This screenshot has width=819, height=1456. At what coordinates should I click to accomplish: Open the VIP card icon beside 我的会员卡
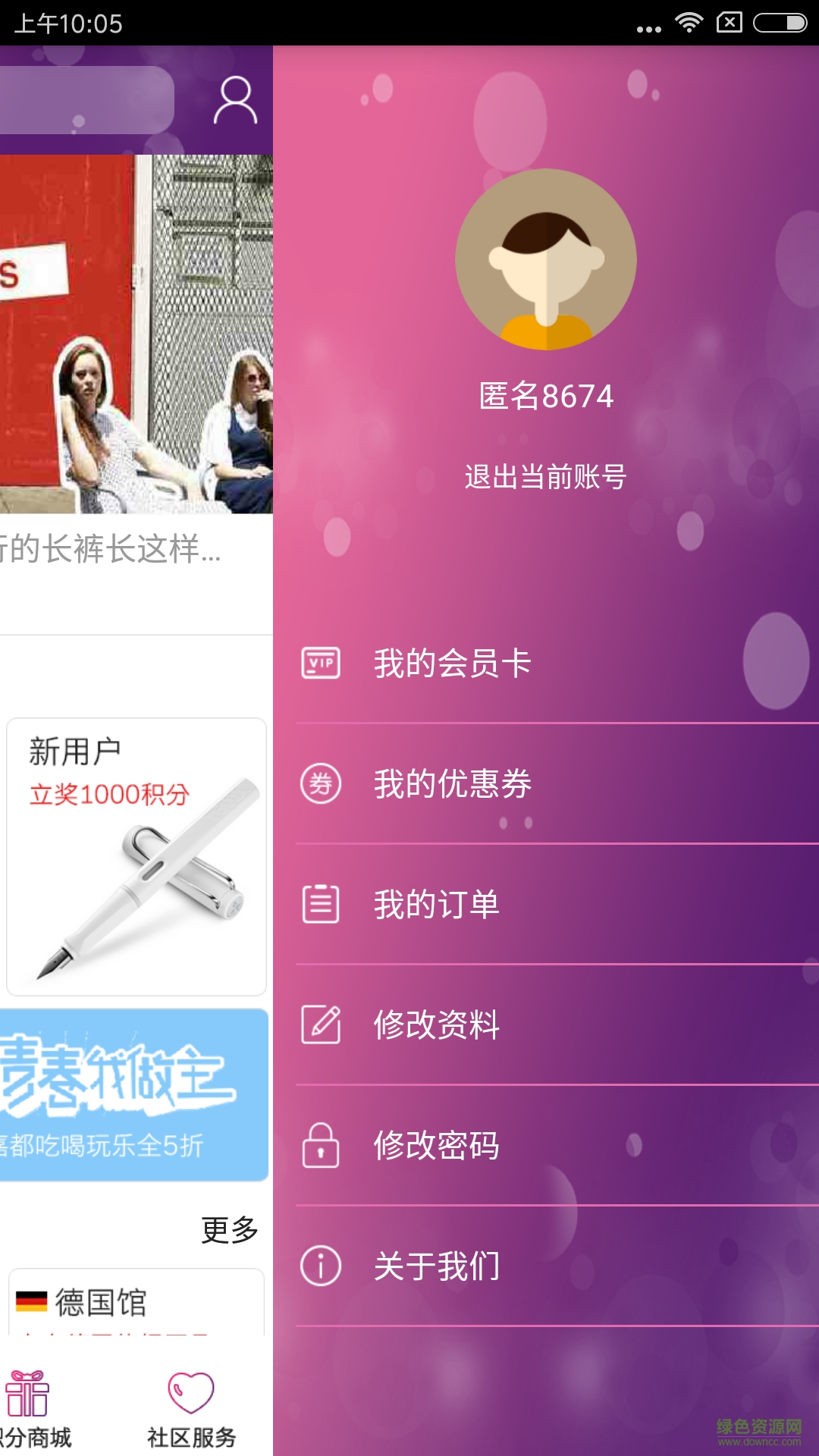321,661
